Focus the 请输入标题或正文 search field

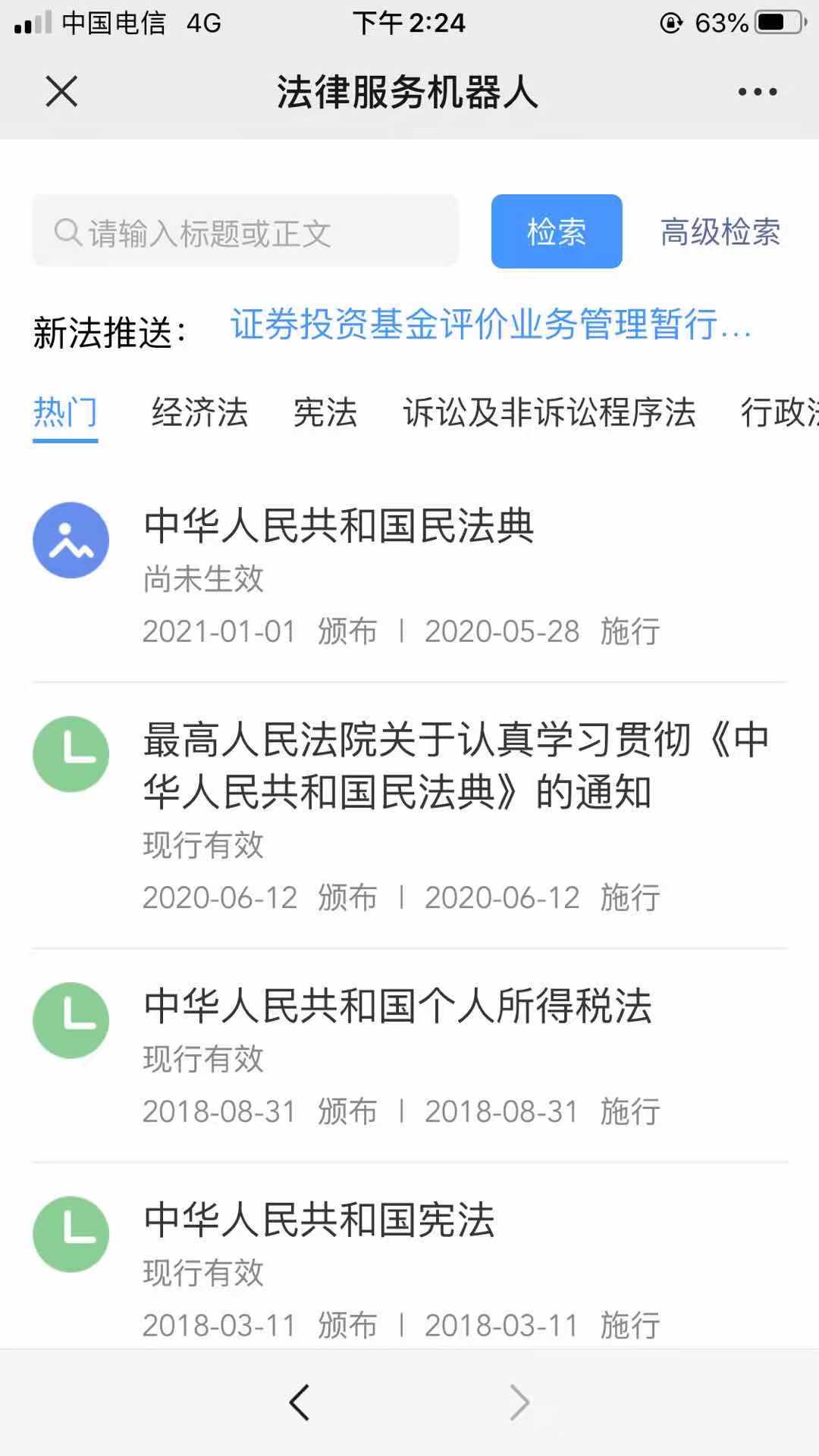[x=245, y=231]
